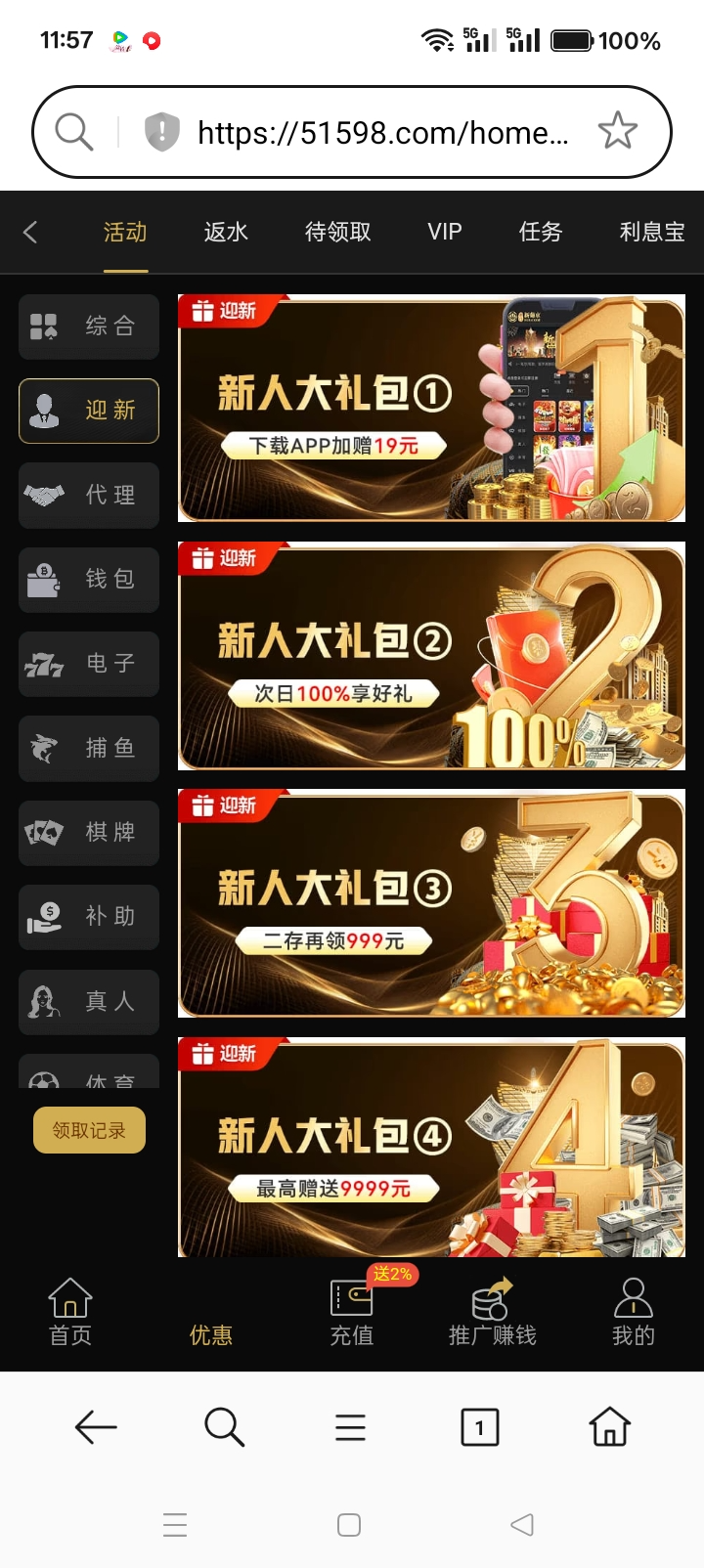The image size is (704, 1568).
Task: Open the browser tabs switcher
Action: click(479, 1427)
